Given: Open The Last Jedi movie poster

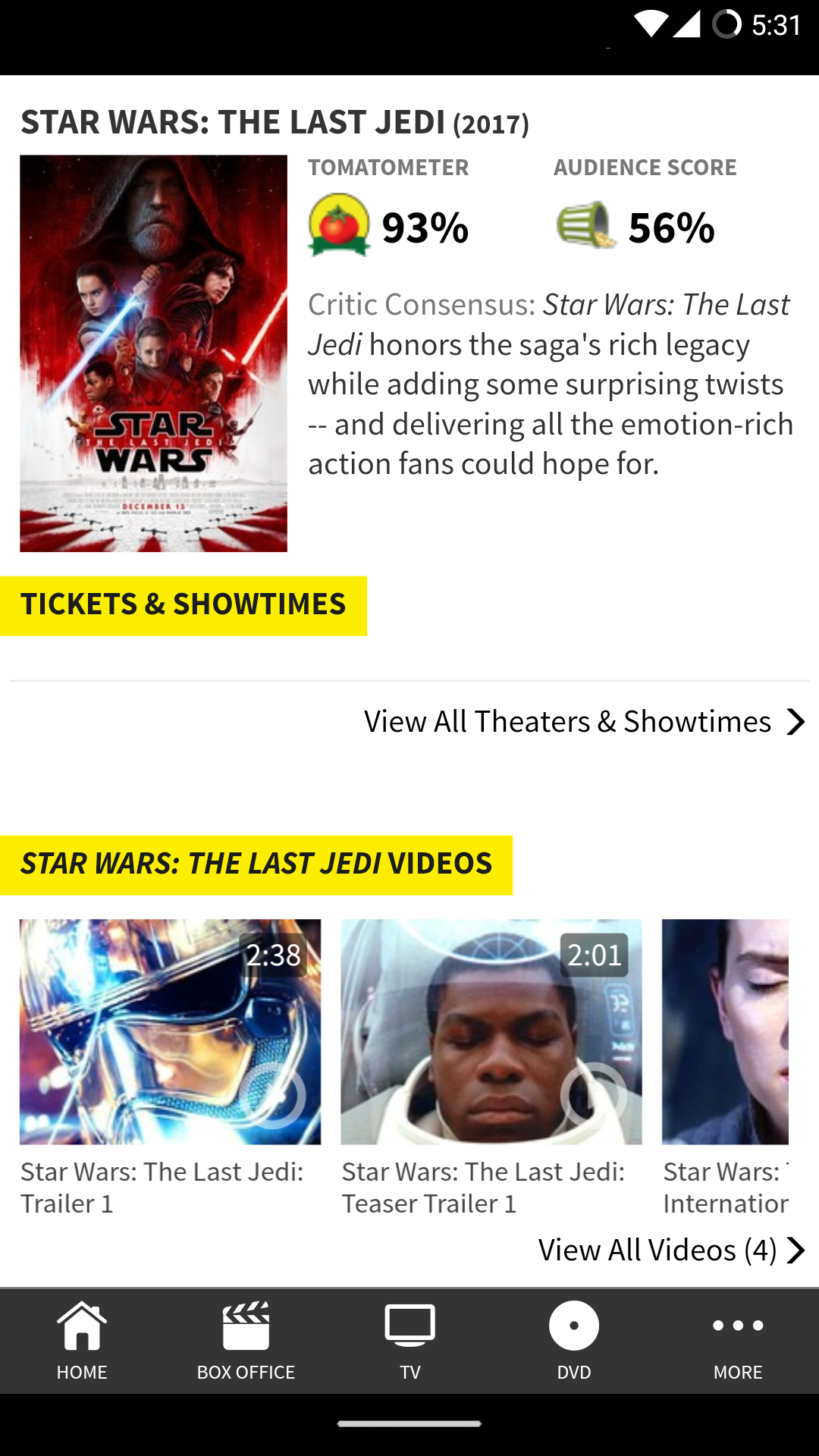Looking at the screenshot, I should [x=153, y=353].
